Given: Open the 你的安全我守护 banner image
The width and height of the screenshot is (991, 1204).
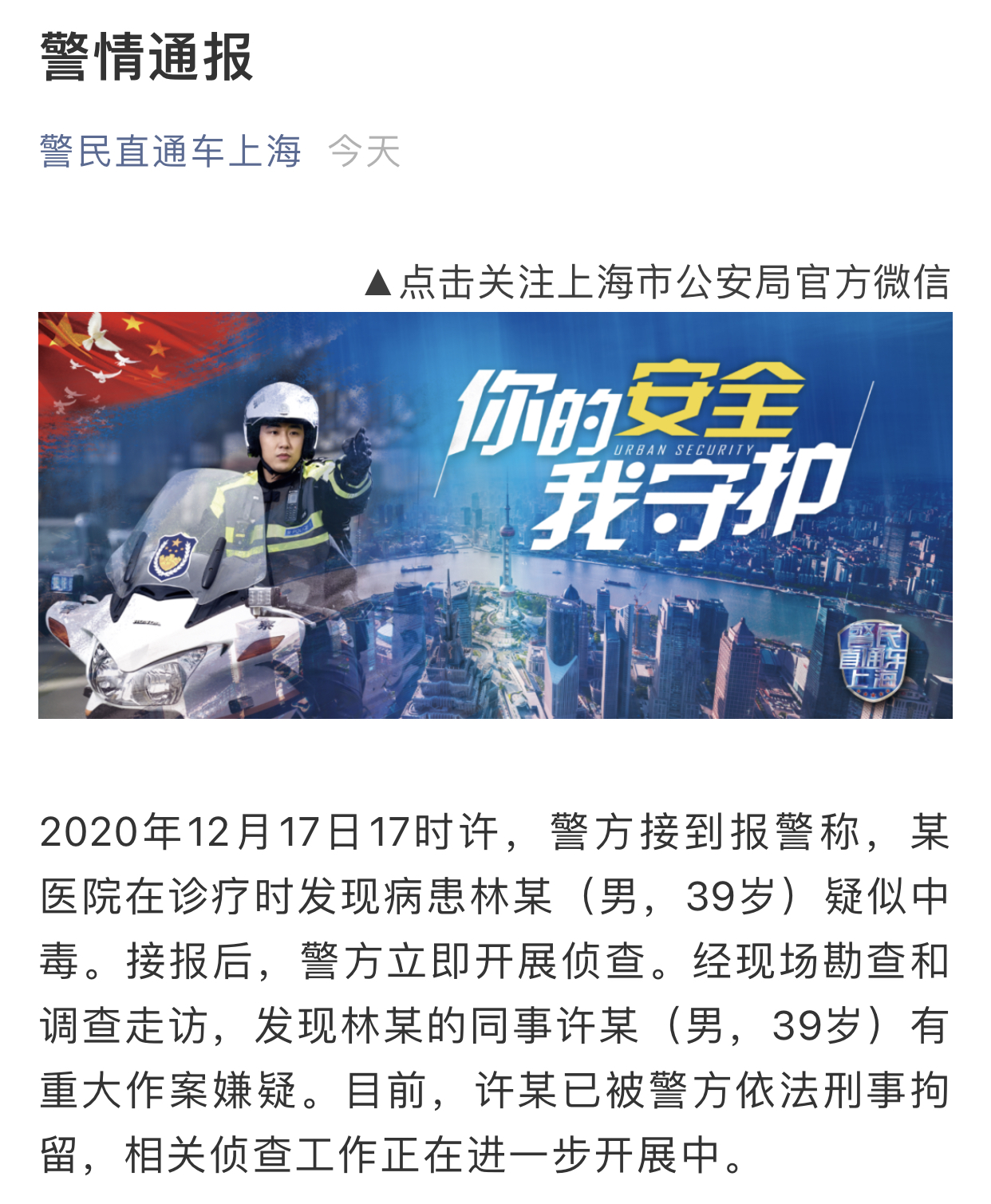Looking at the screenshot, I should 495,515.
